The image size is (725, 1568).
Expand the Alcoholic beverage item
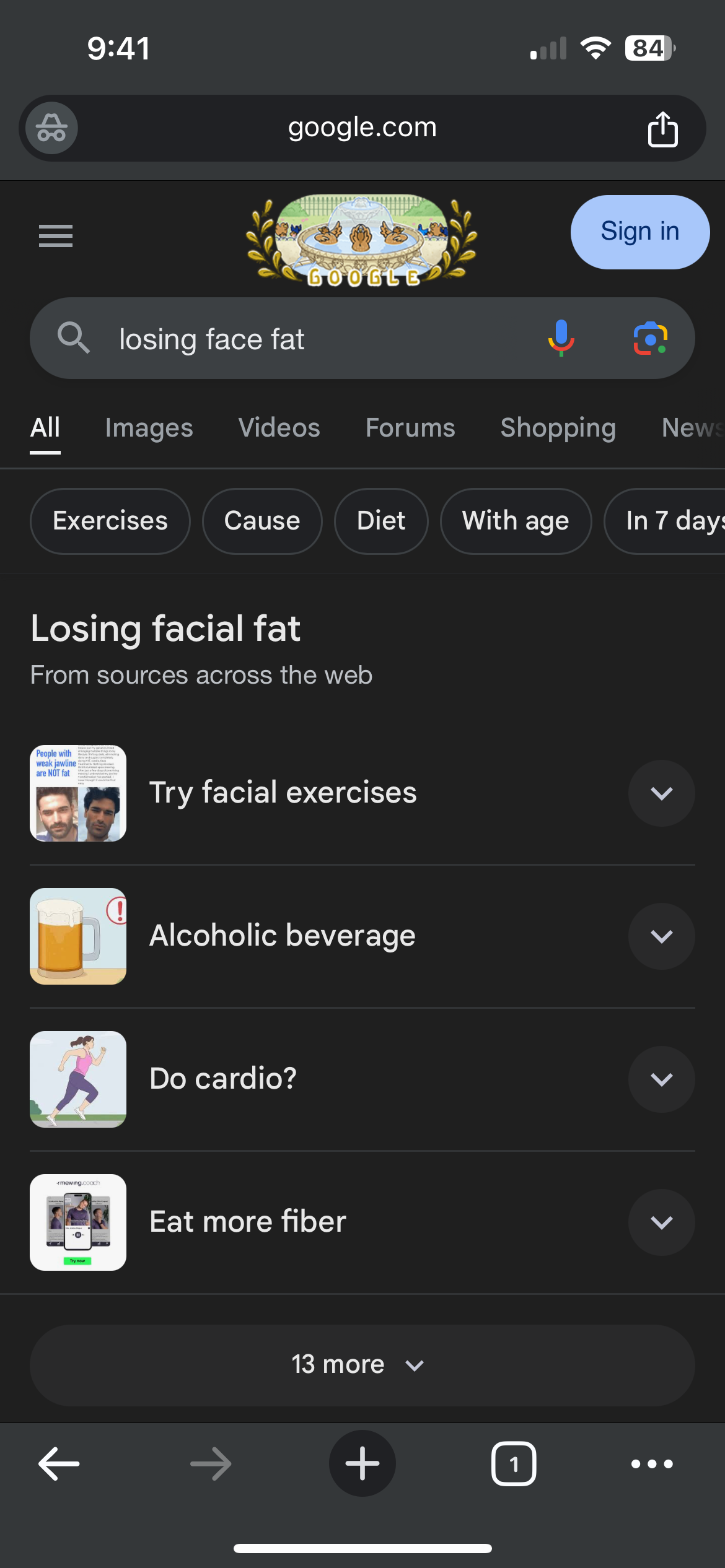tap(661, 936)
